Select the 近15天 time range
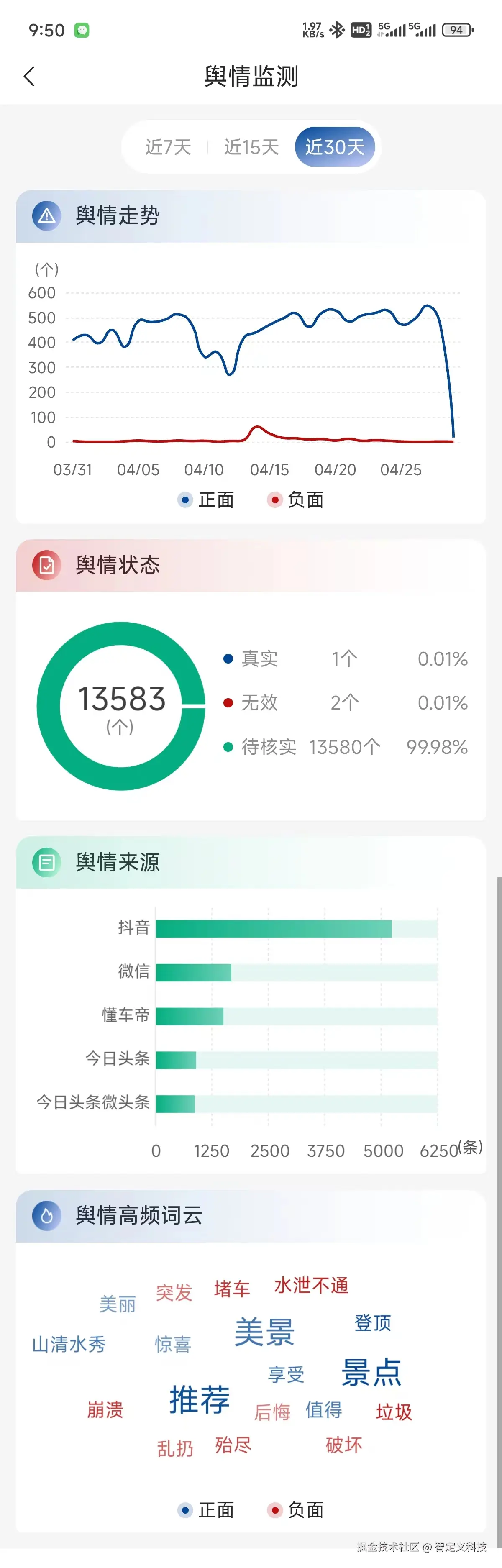 tap(251, 147)
